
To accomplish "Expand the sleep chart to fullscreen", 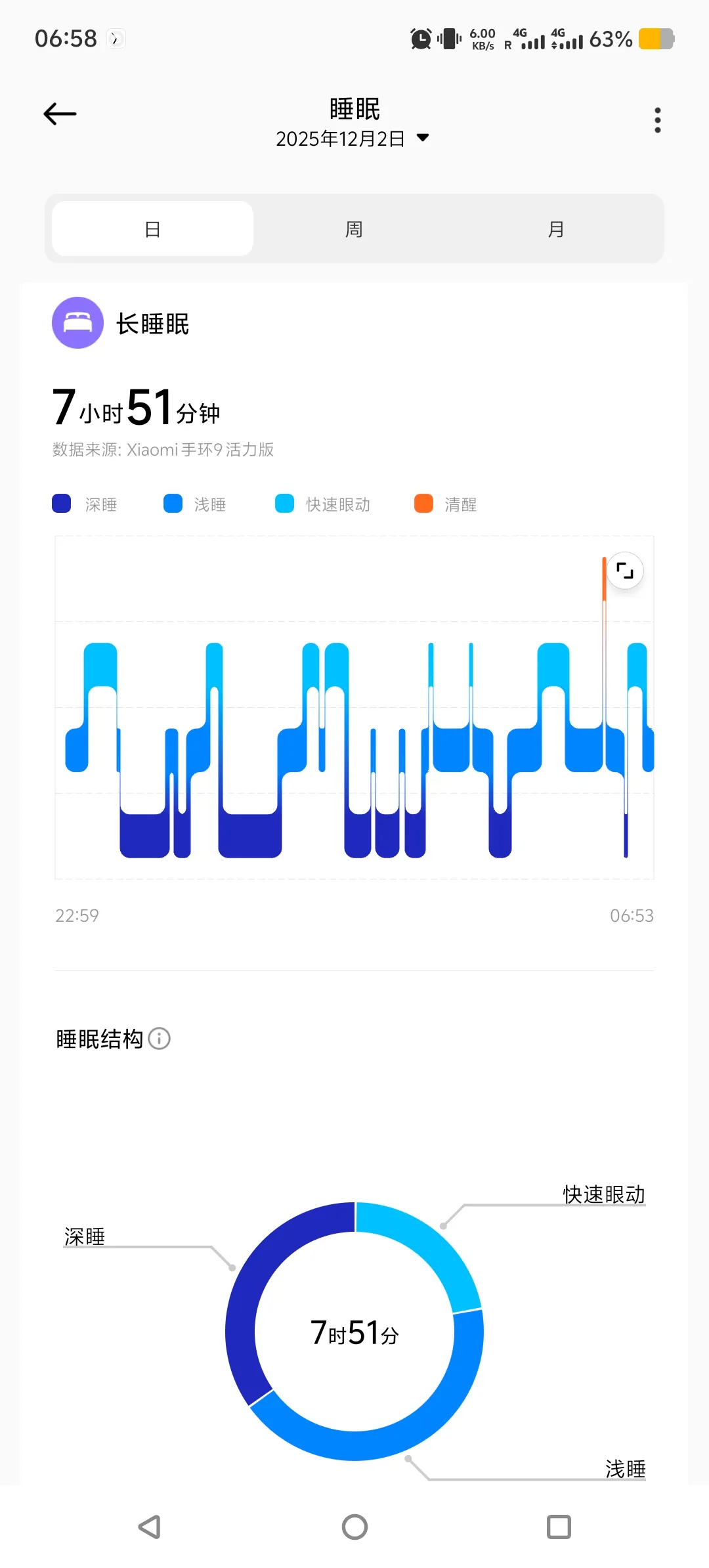I will pyautogui.click(x=625, y=571).
